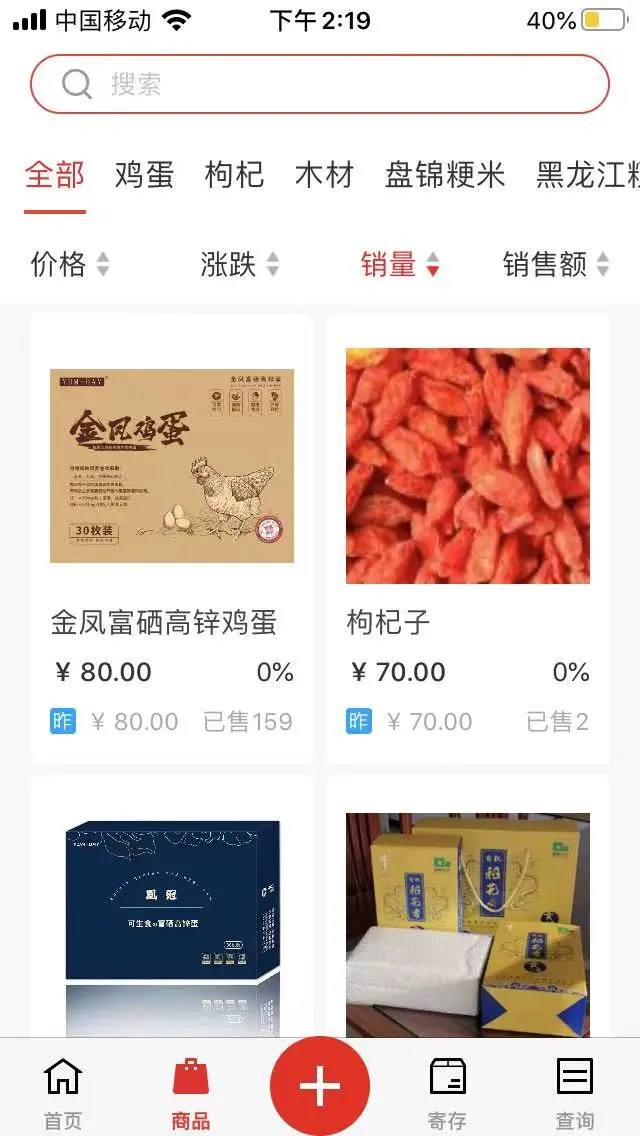Viewport: 640px width, 1136px height.
Task: Sort products by 价格
Action: pyautogui.click(x=70, y=264)
